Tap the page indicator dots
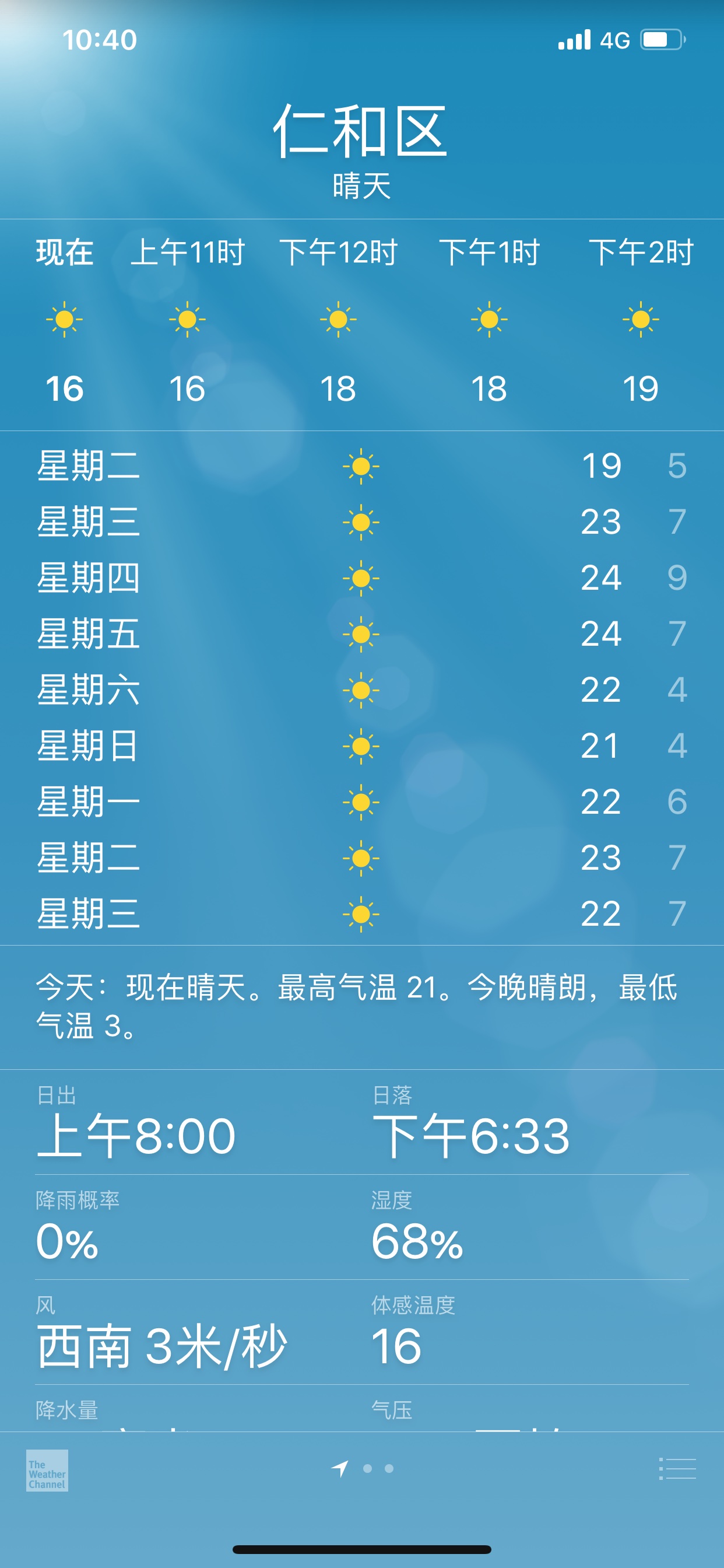The height and width of the screenshot is (1568, 724). (363, 1469)
